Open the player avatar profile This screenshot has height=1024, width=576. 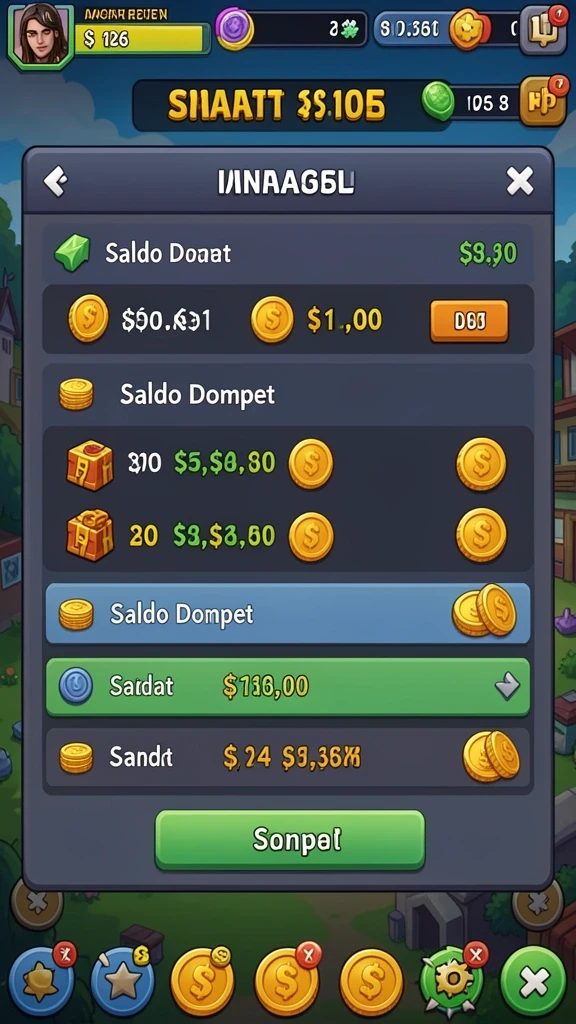click(x=40, y=33)
